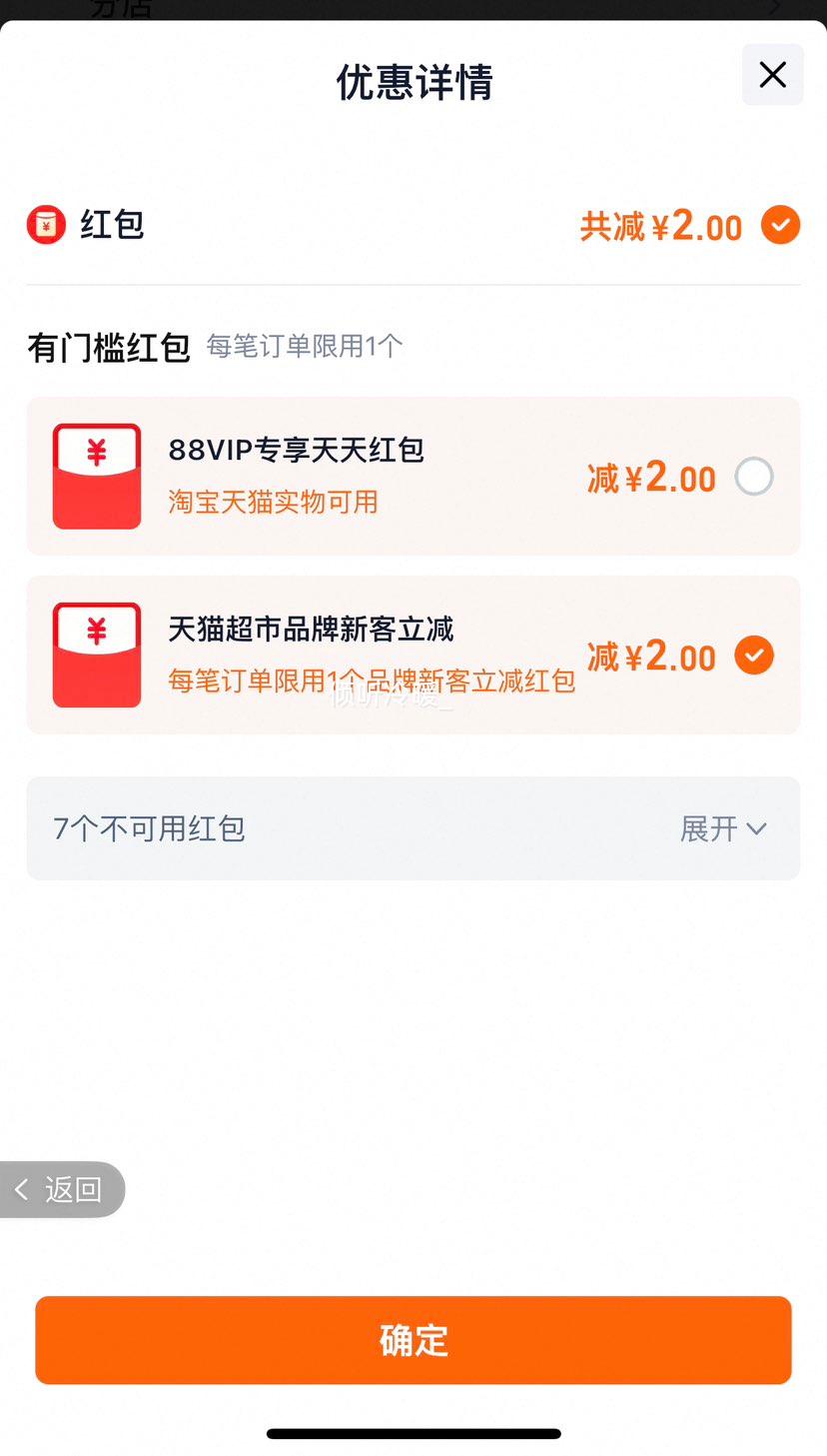Tap the close X icon on 优惠详情
827x1456 pixels.
point(772,75)
